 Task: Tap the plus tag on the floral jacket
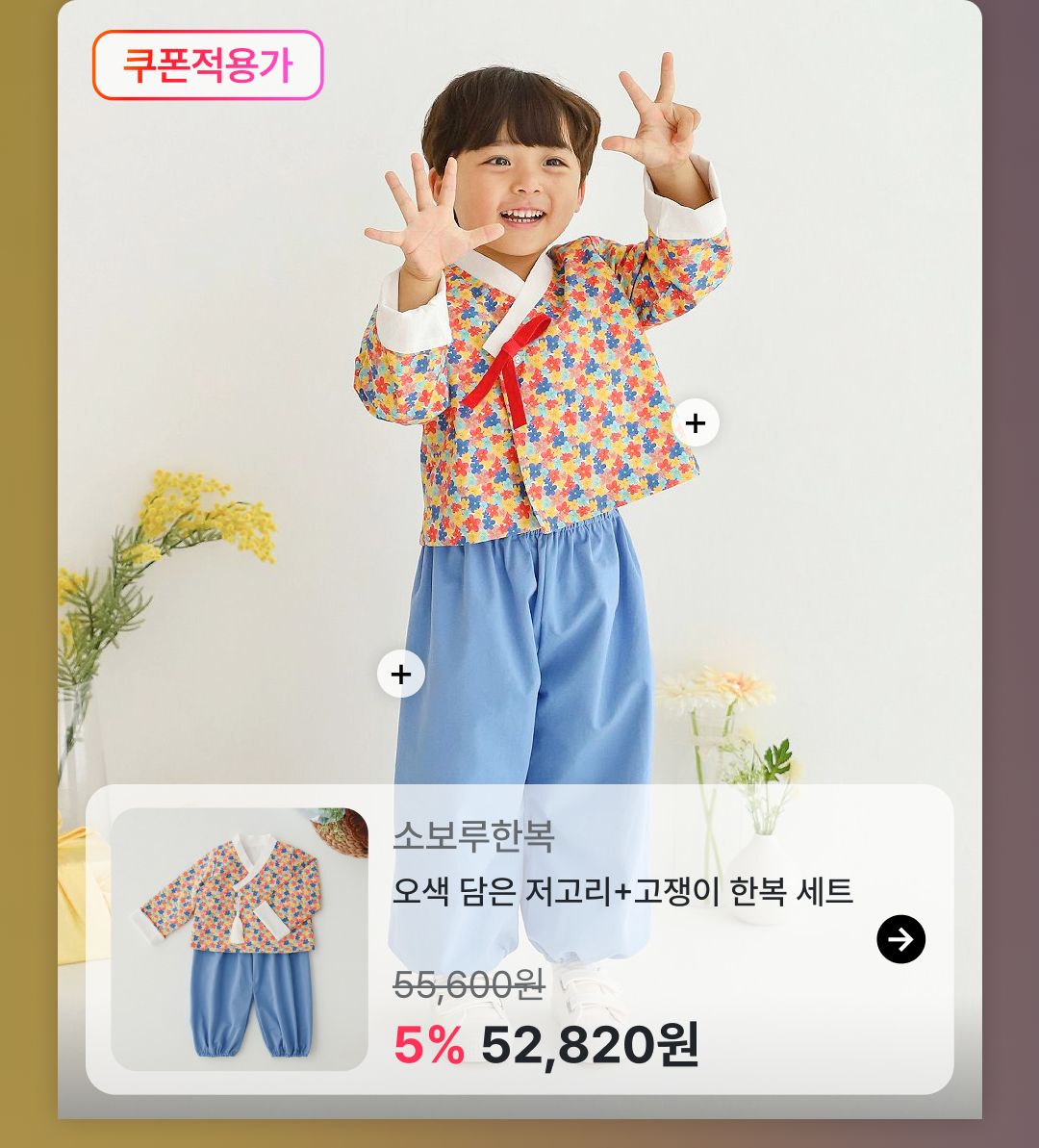[x=695, y=422]
